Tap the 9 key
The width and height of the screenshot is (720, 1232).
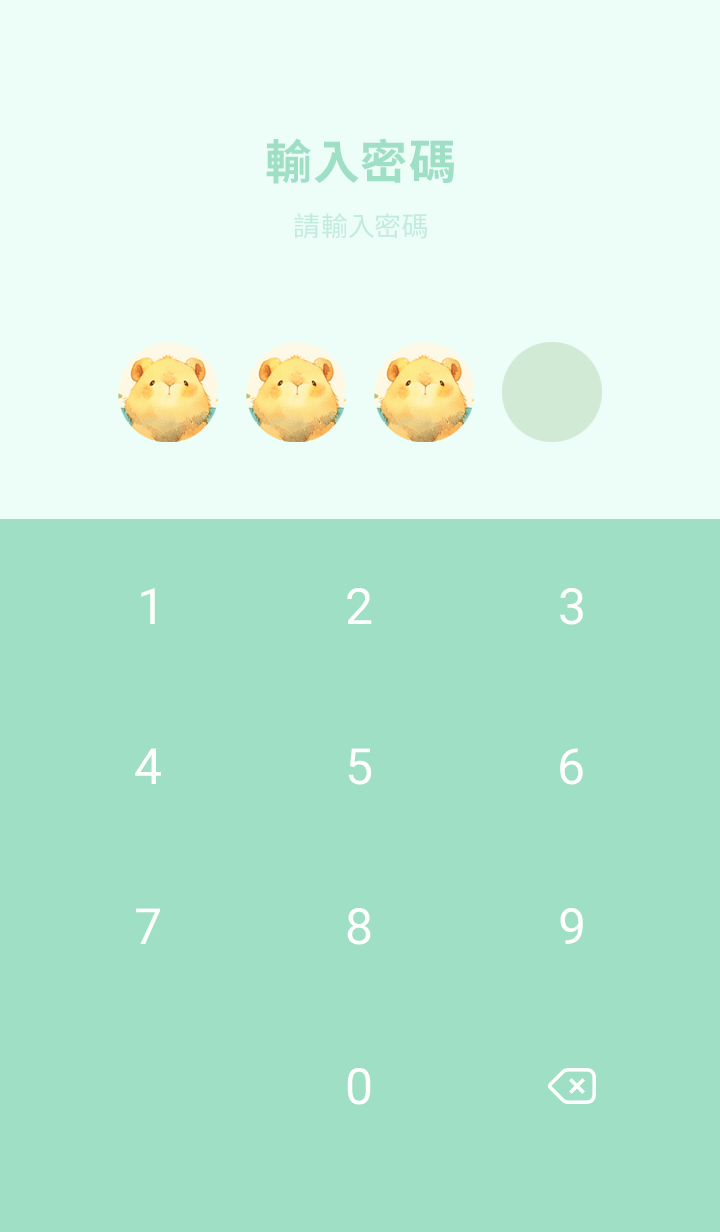[x=571, y=927]
